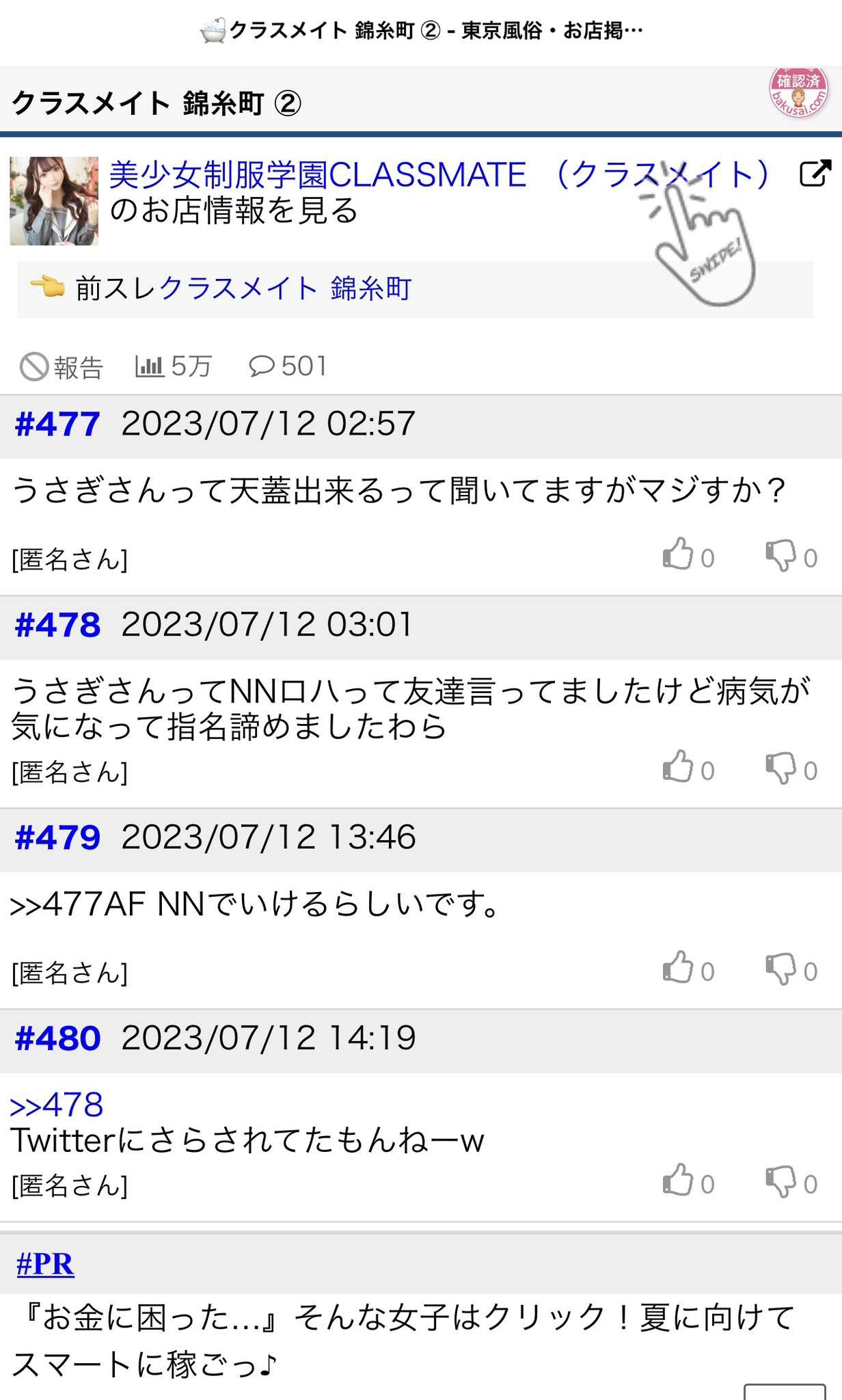Dislike post #478

781,768
